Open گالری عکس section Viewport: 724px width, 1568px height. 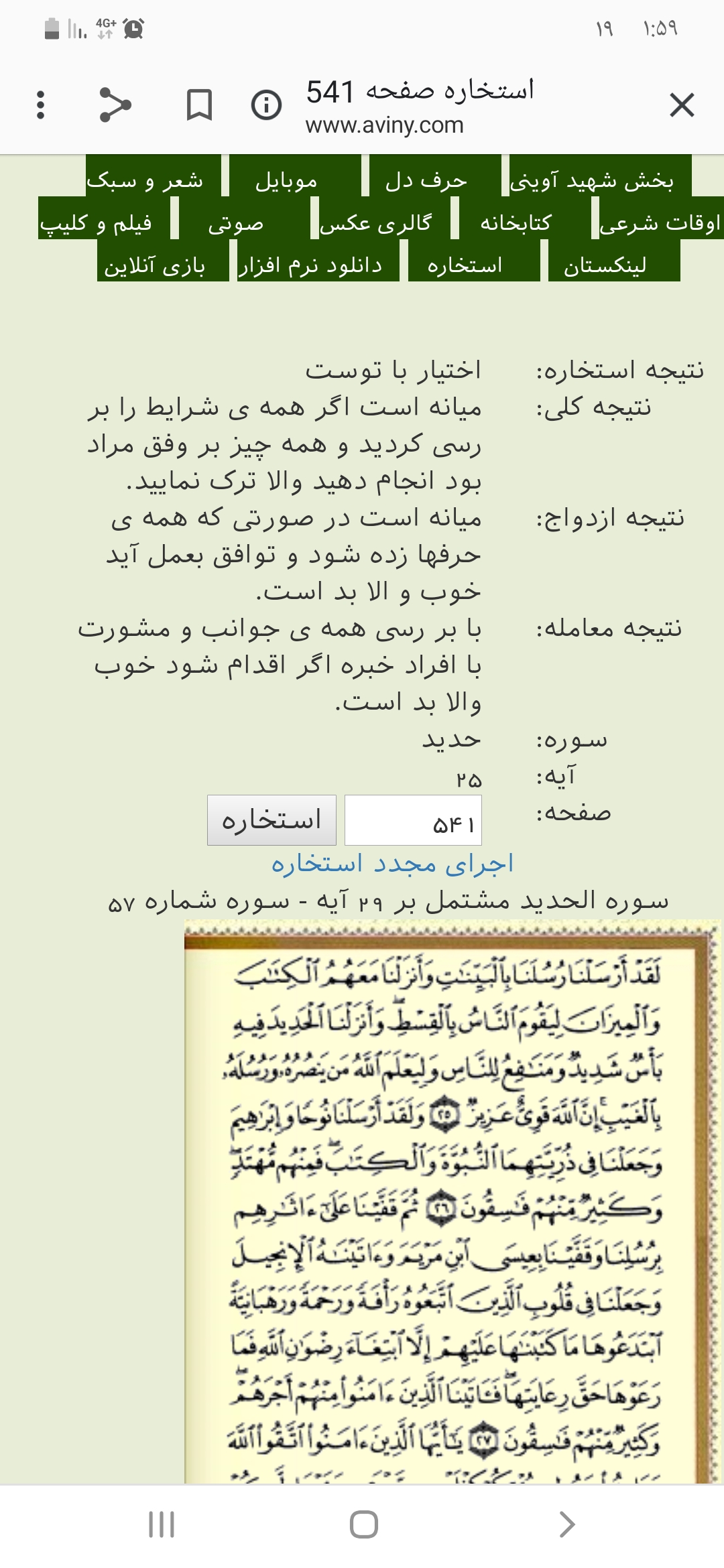coord(375,223)
